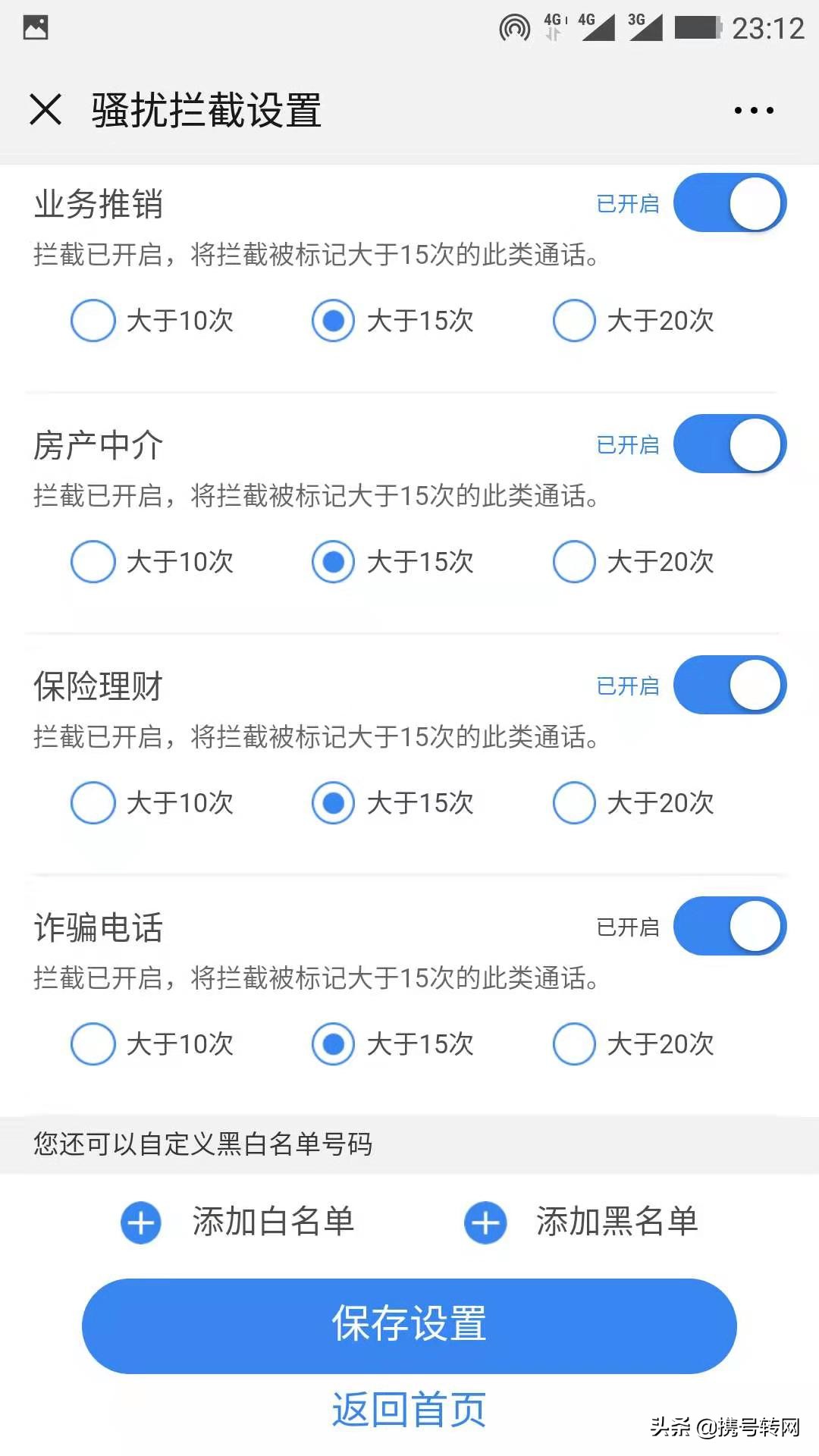Tap the 保存设置 button
The height and width of the screenshot is (1456, 819).
point(409,1326)
